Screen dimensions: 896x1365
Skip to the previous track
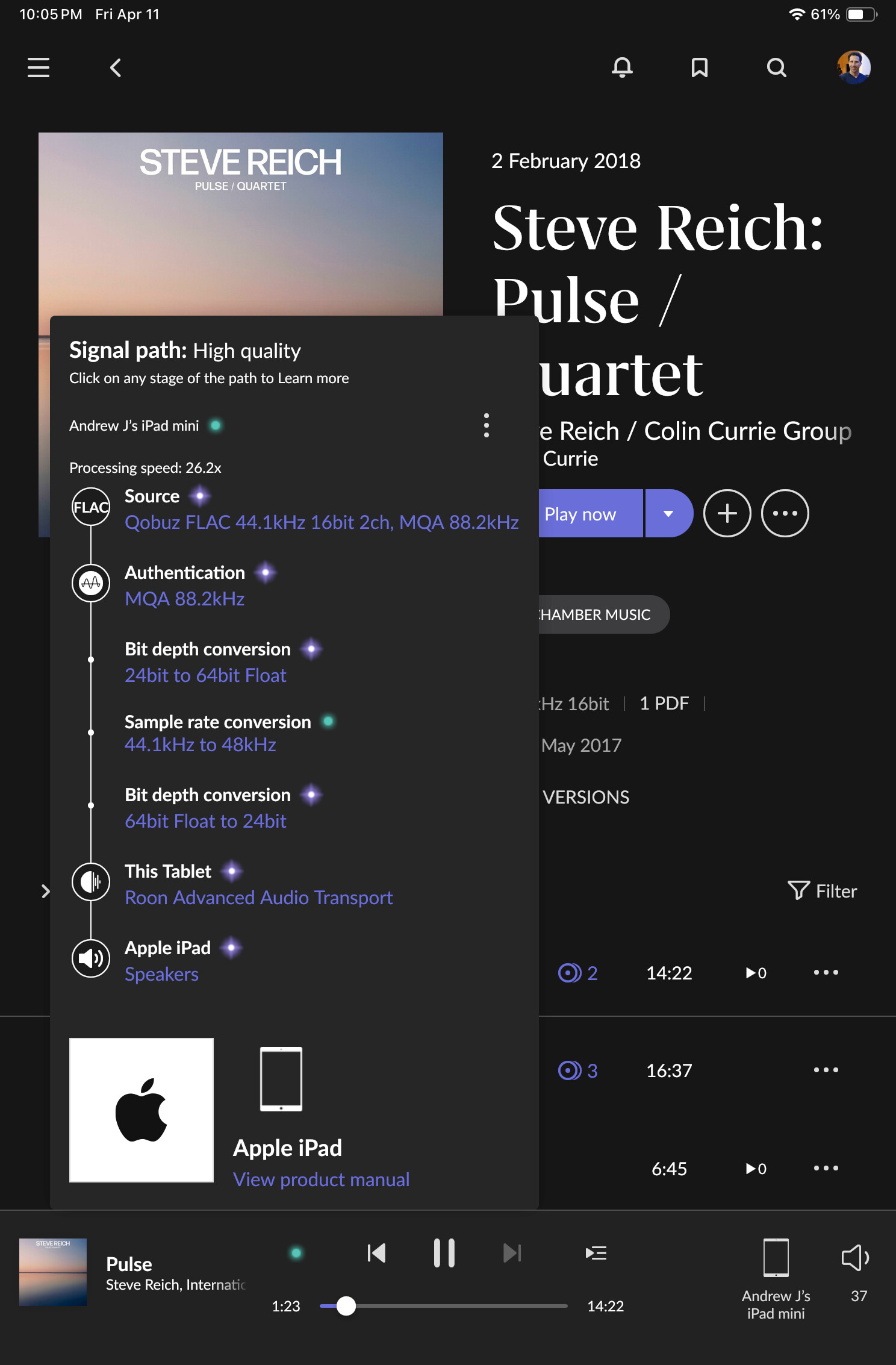point(376,1254)
